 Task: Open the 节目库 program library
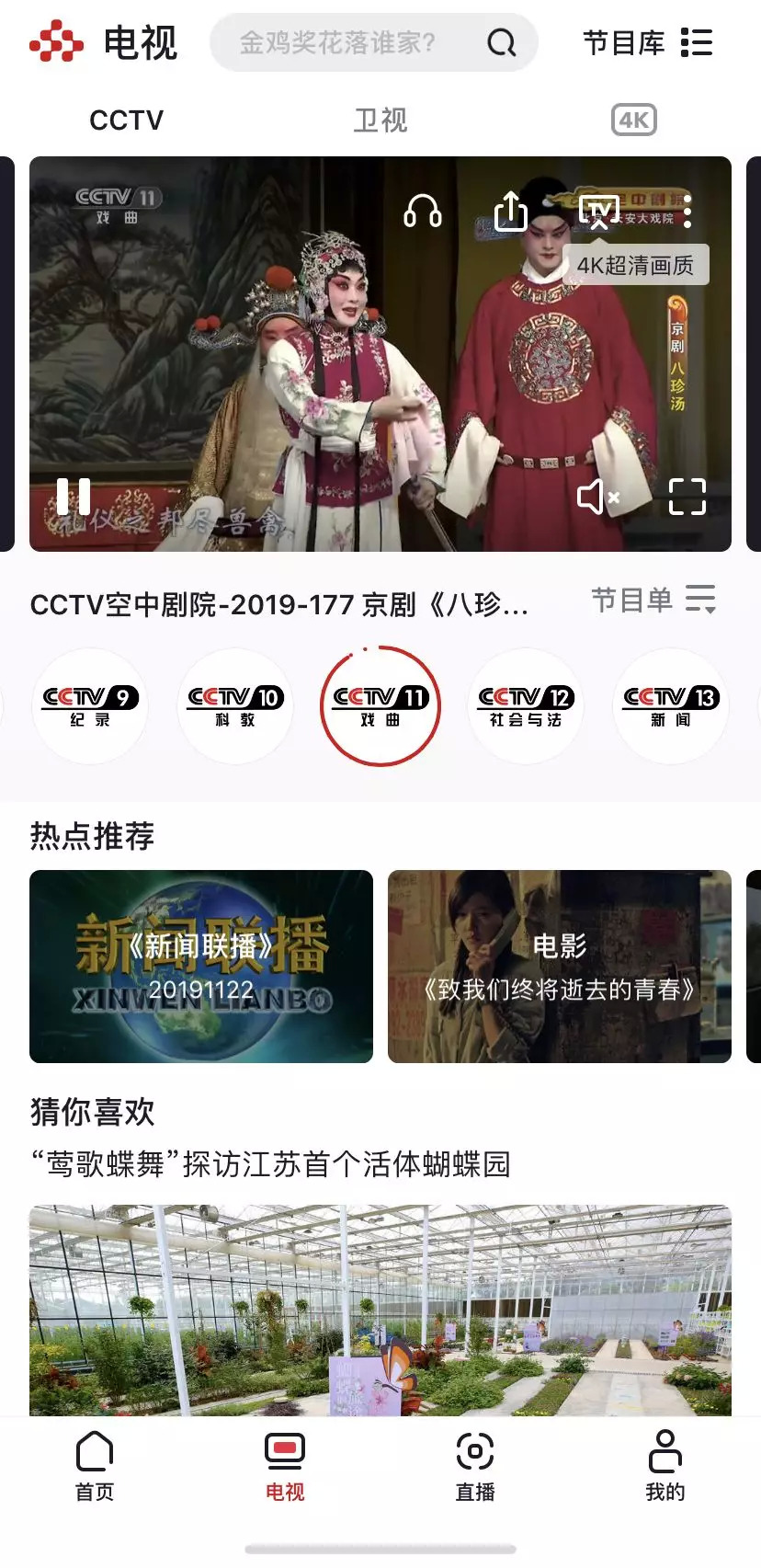[648, 42]
